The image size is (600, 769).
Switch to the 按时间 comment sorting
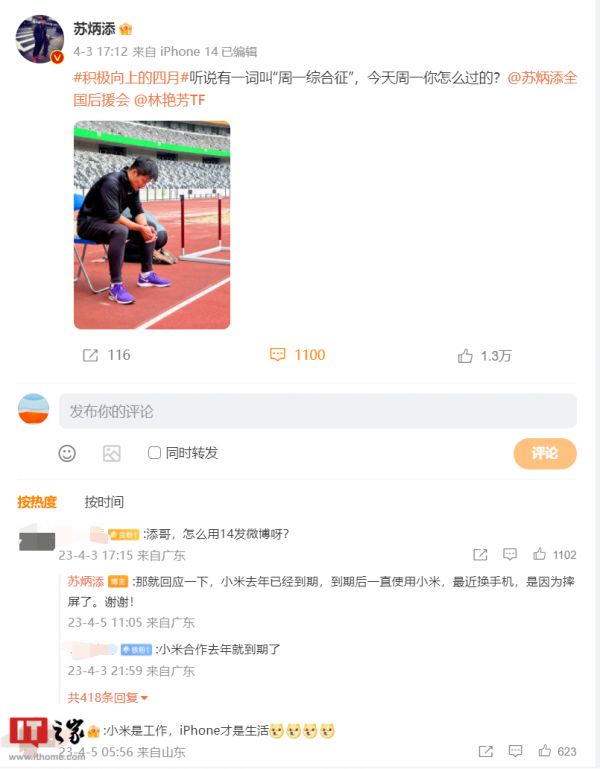point(104,502)
